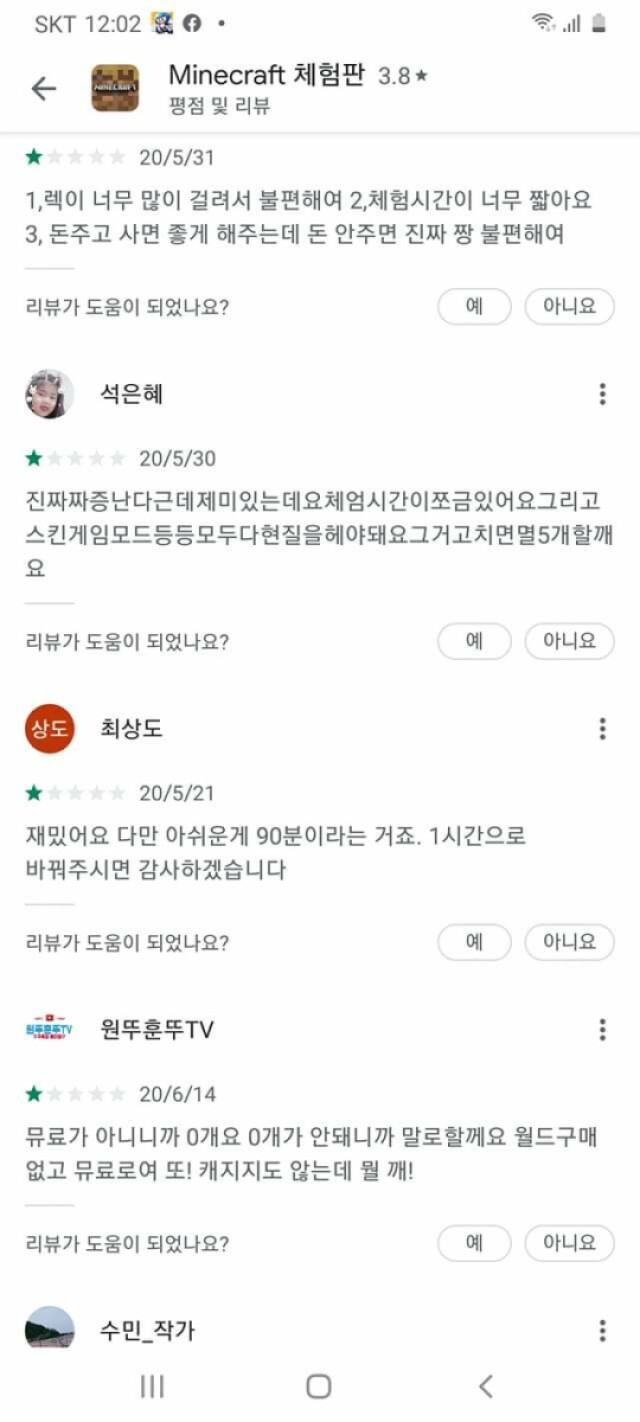Go back from Minecraft reviews page
This screenshot has height=1422, width=640.
pyautogui.click(x=44, y=89)
